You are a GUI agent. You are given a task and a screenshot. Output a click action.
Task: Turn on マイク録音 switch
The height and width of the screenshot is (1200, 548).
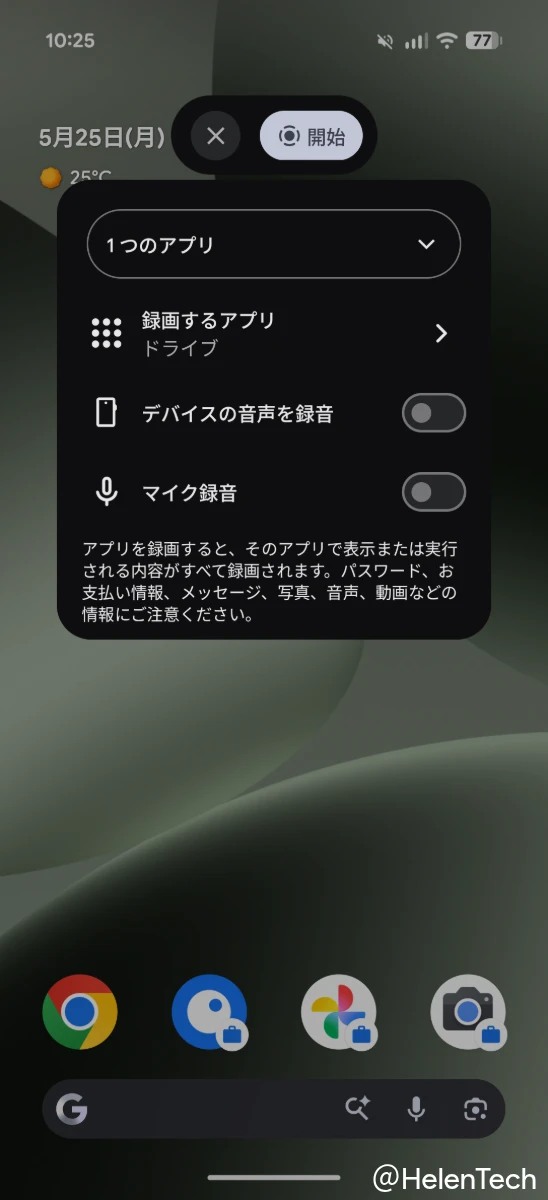point(434,492)
